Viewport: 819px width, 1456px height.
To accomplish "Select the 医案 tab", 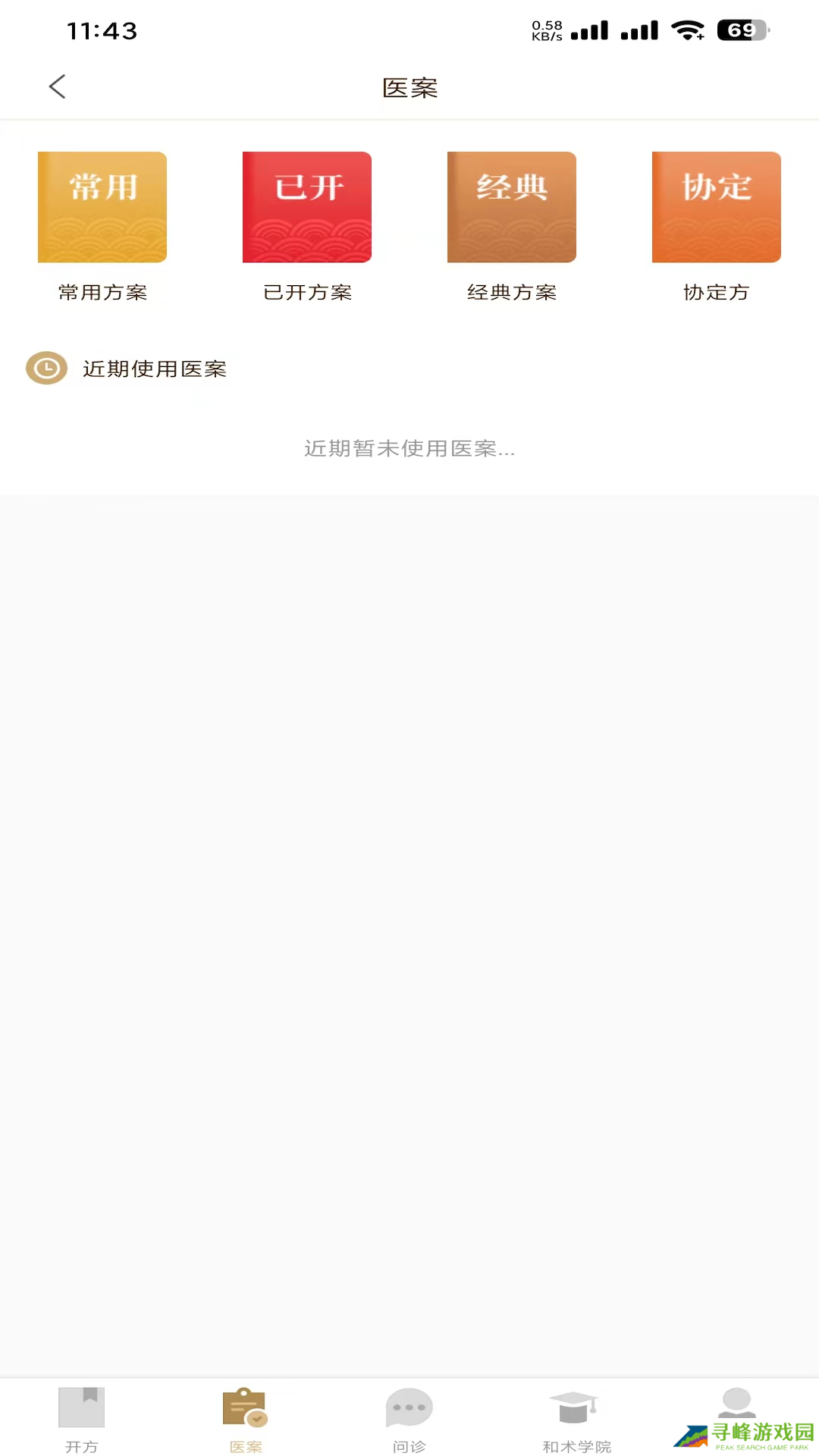I will 246,1418.
